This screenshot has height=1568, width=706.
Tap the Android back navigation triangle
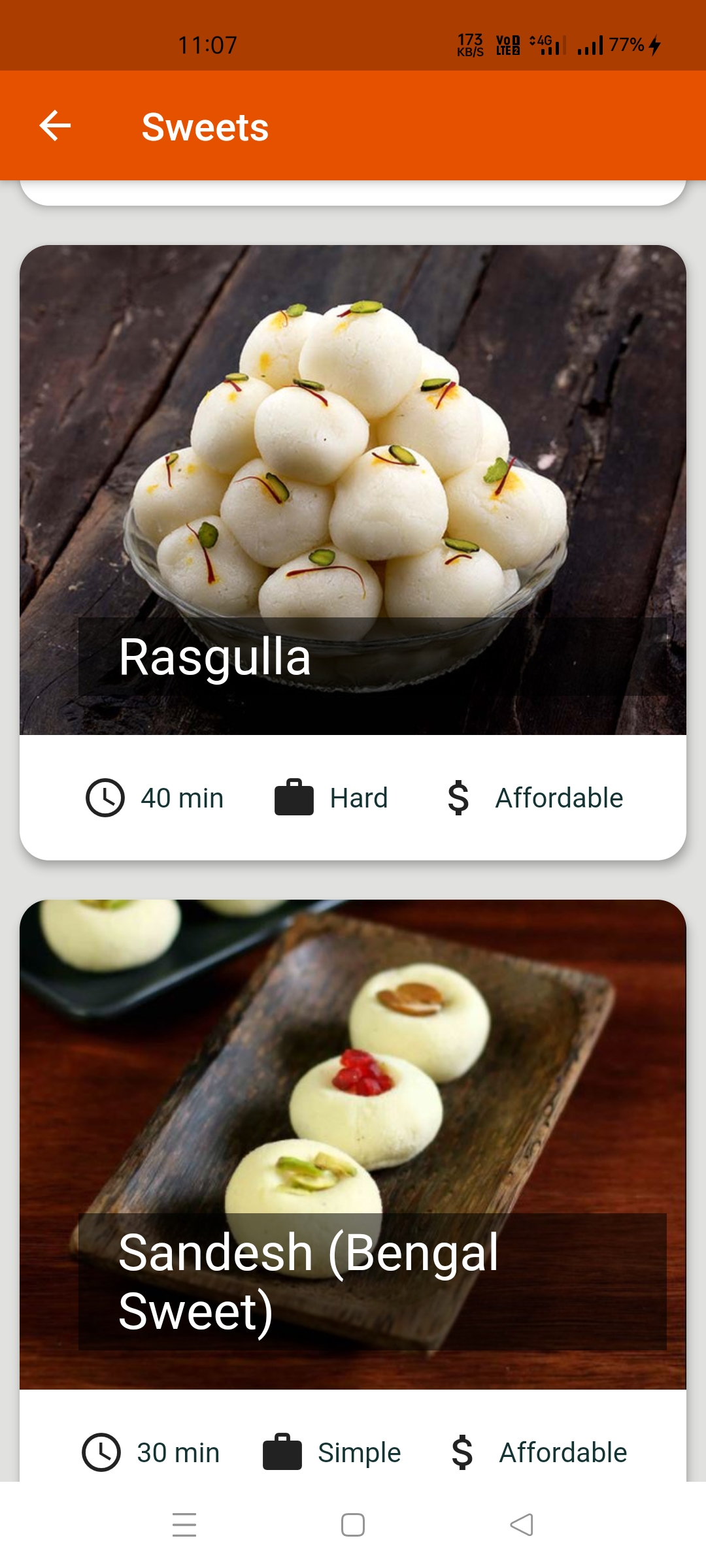click(520, 1524)
